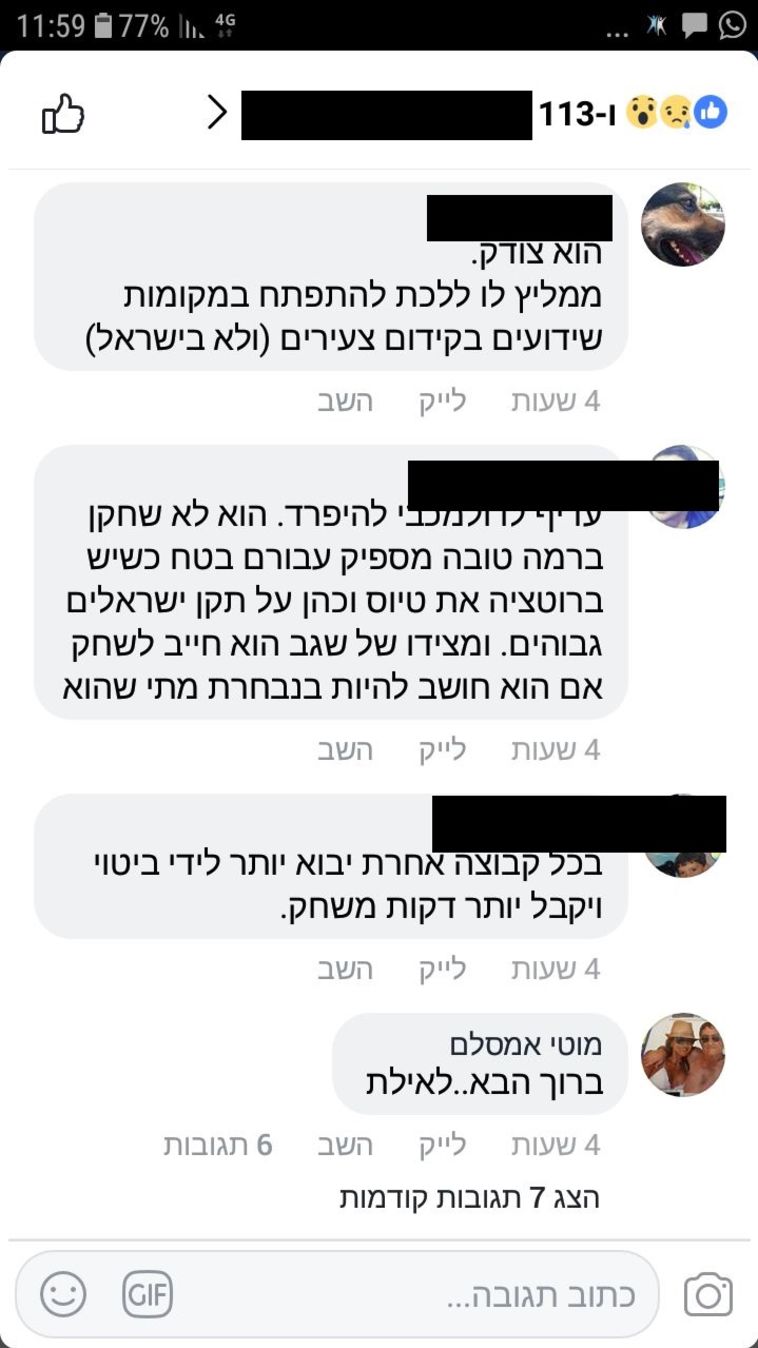Open the dog avatar commenter's profile
Image resolution: width=758 pixels, height=1348 pixels.
[x=683, y=224]
